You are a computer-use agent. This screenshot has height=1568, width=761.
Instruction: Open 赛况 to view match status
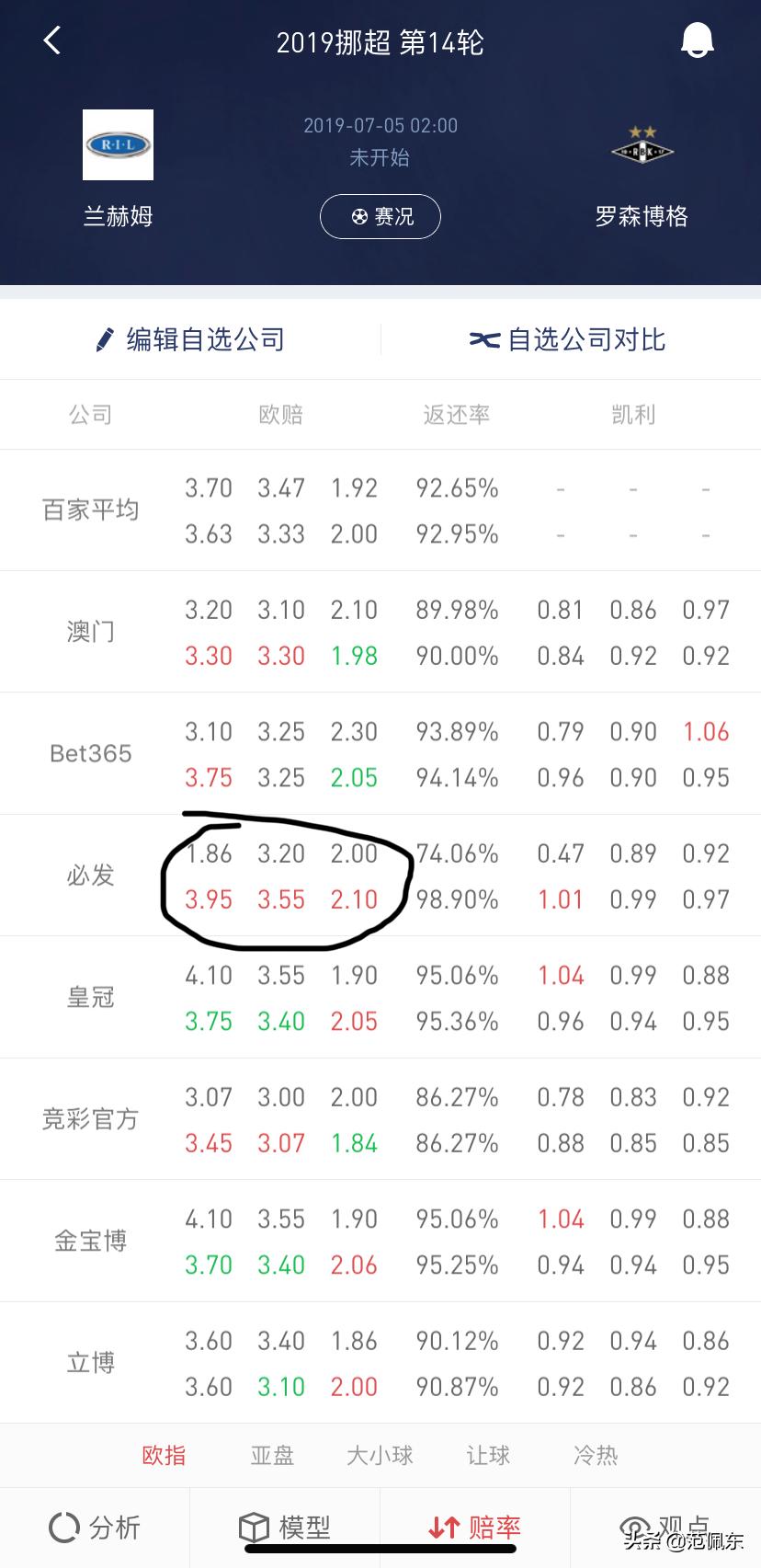click(380, 216)
